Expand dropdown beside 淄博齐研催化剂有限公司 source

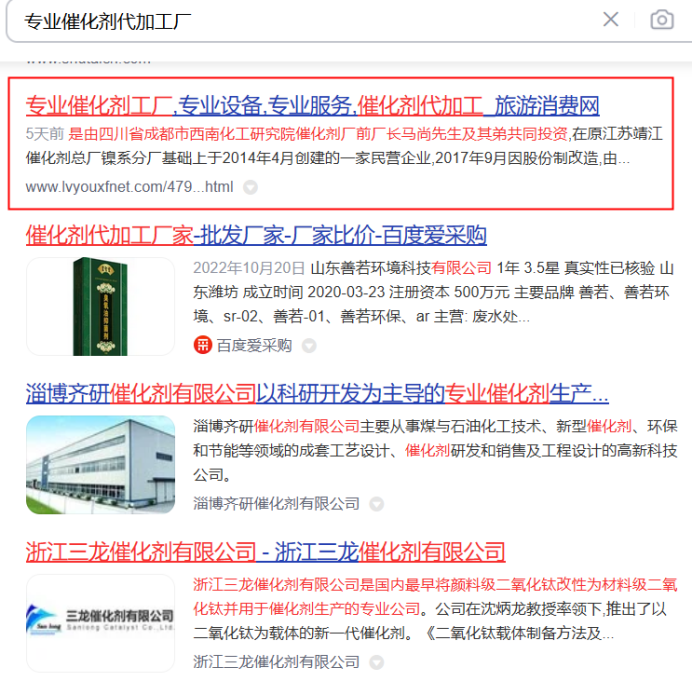pyautogui.click(x=377, y=503)
